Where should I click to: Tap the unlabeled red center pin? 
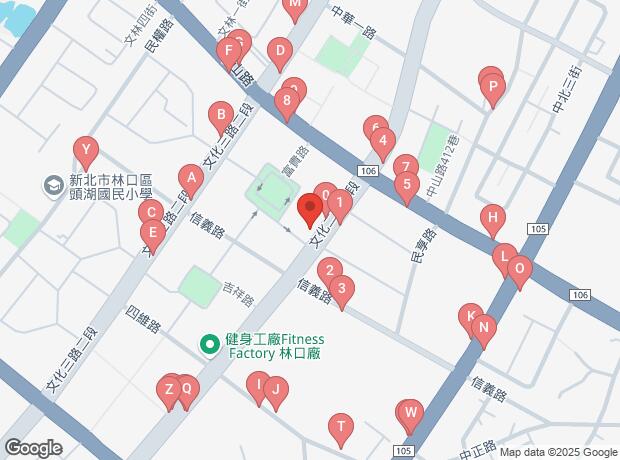pyautogui.click(x=310, y=209)
